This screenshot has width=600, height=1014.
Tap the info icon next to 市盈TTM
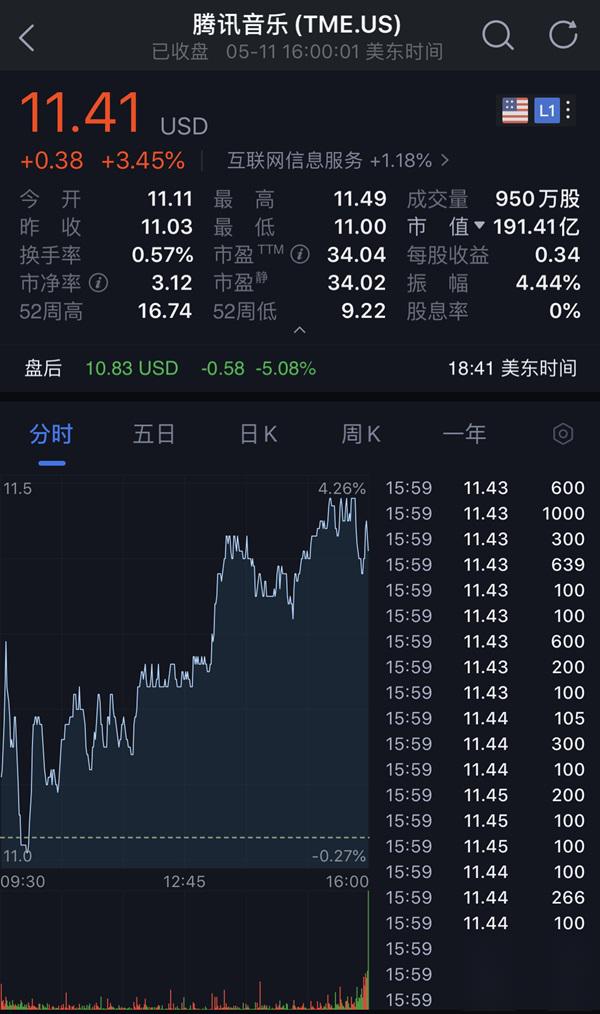[x=299, y=254]
